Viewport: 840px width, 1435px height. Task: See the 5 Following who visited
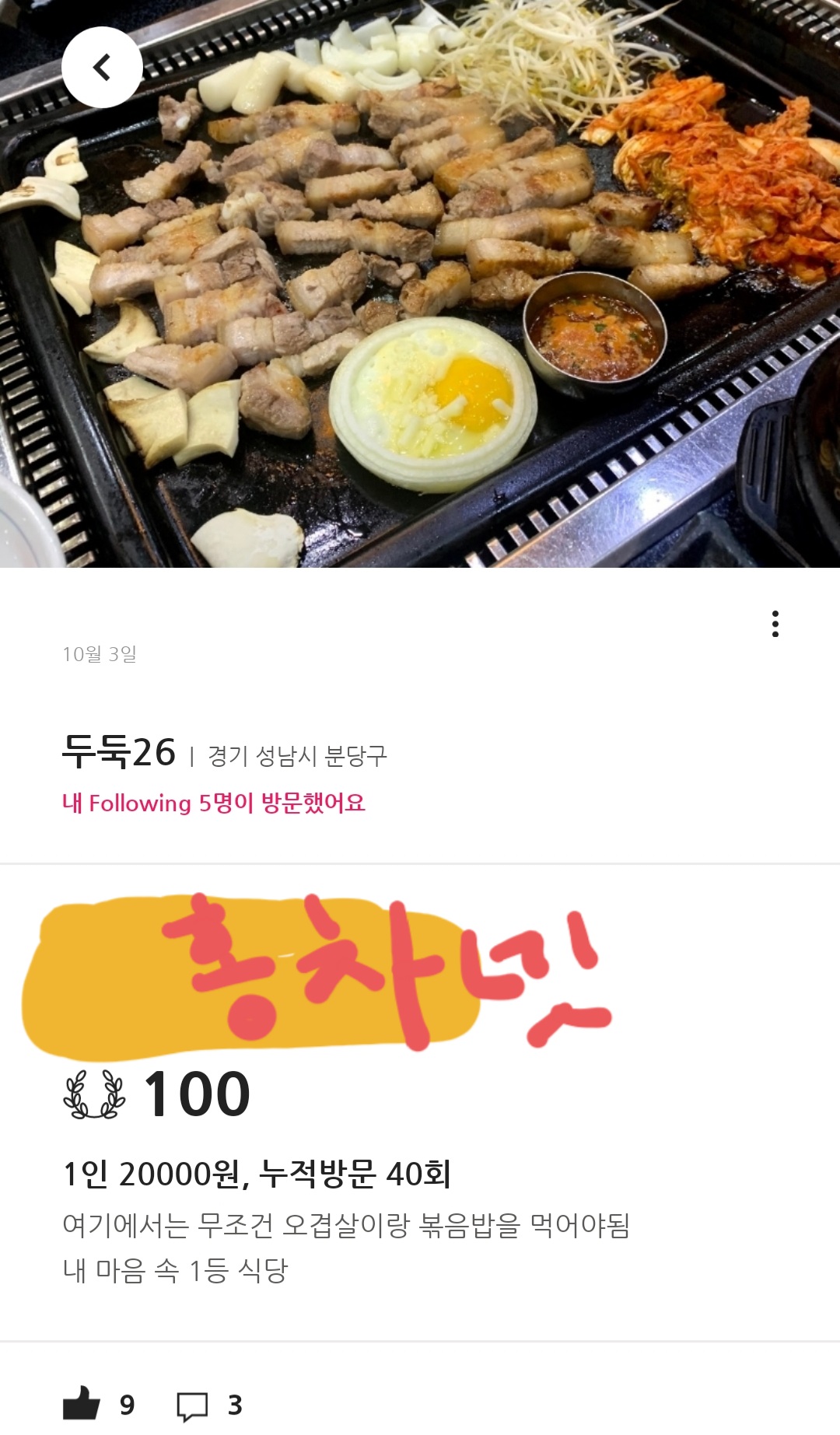(213, 803)
